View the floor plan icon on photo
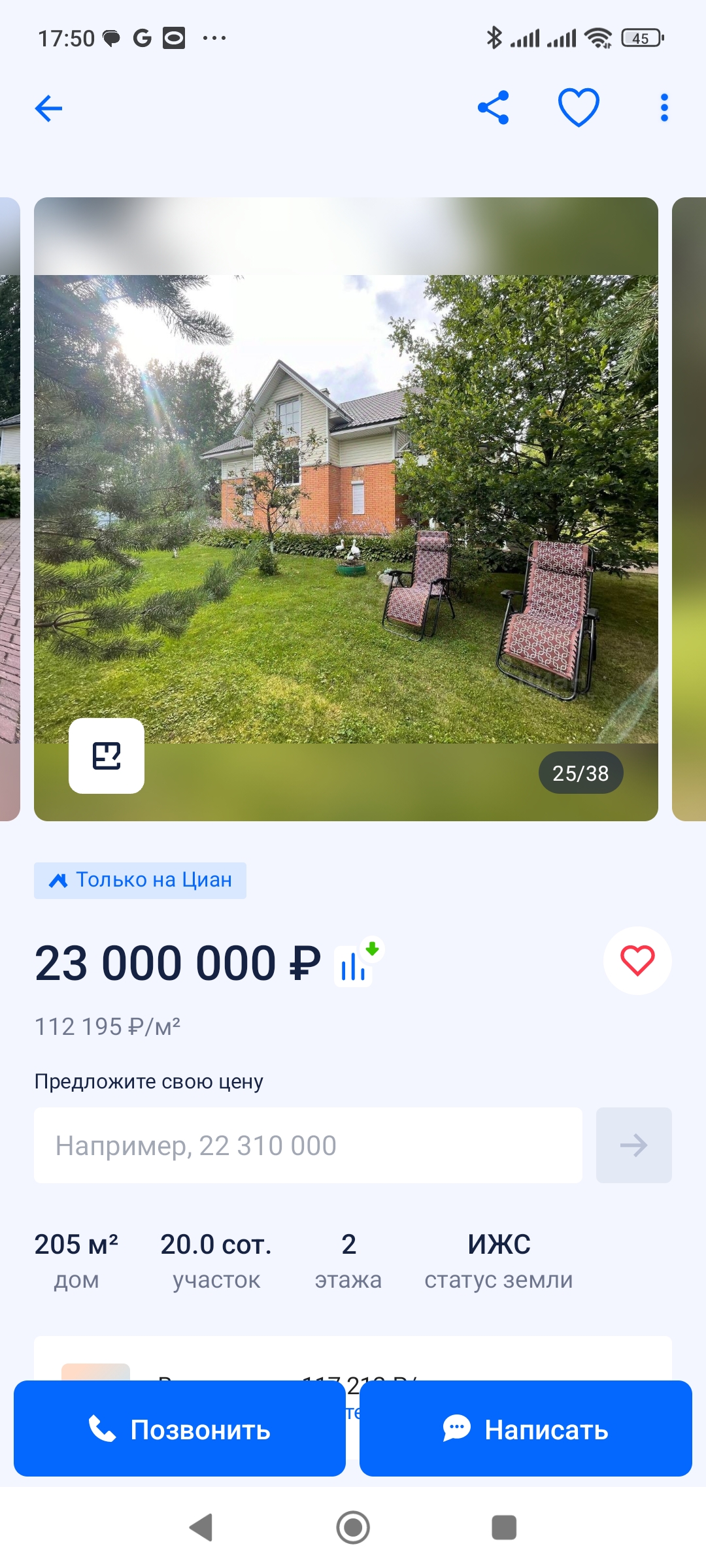This screenshot has height=1568, width=706. 107,756
